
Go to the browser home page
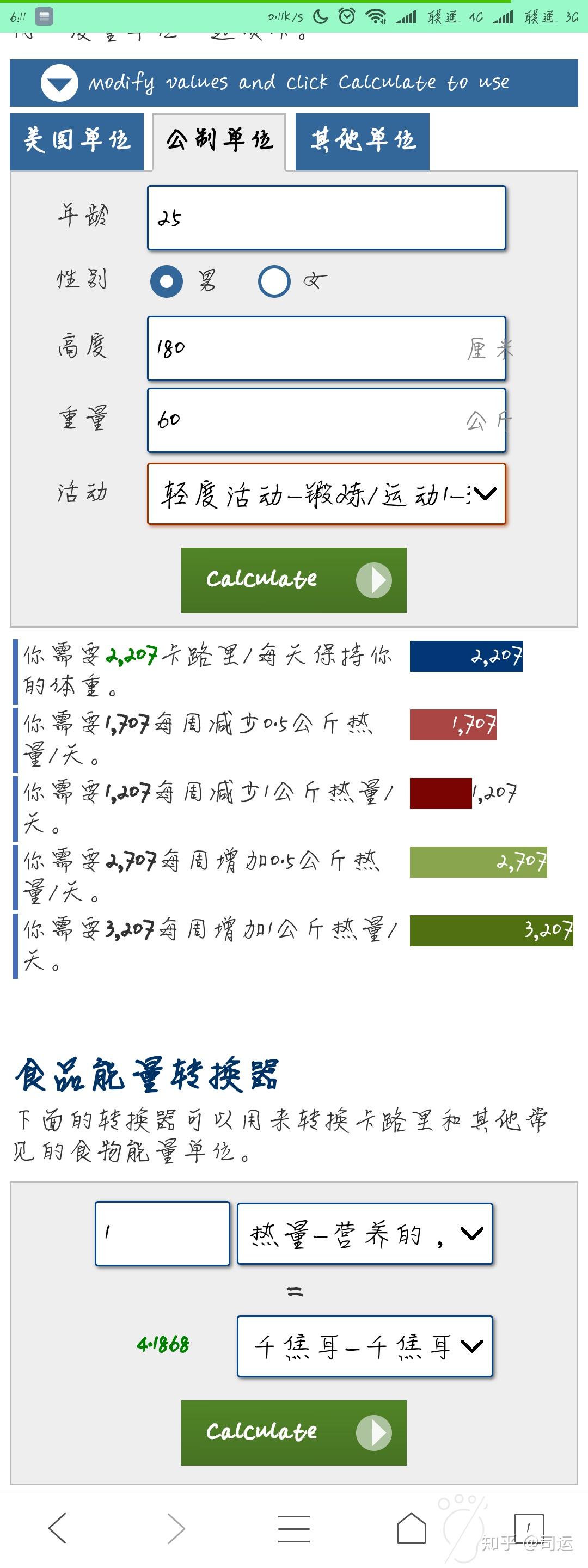pyautogui.click(x=412, y=1528)
